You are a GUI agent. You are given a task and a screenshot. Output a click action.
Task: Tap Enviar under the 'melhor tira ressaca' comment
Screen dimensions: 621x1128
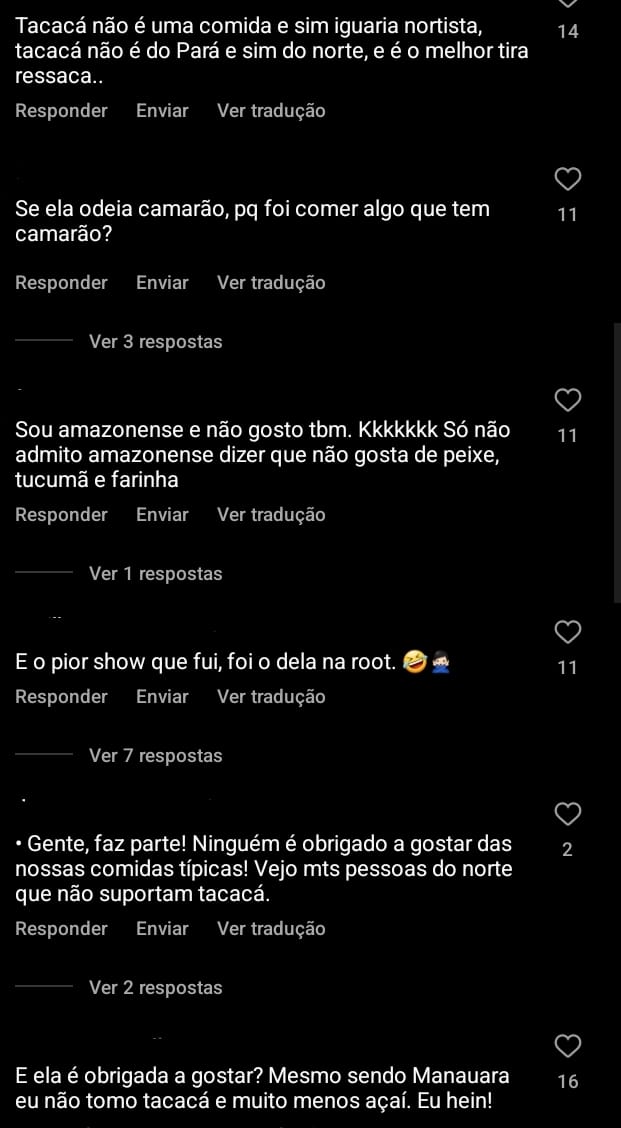coord(162,111)
